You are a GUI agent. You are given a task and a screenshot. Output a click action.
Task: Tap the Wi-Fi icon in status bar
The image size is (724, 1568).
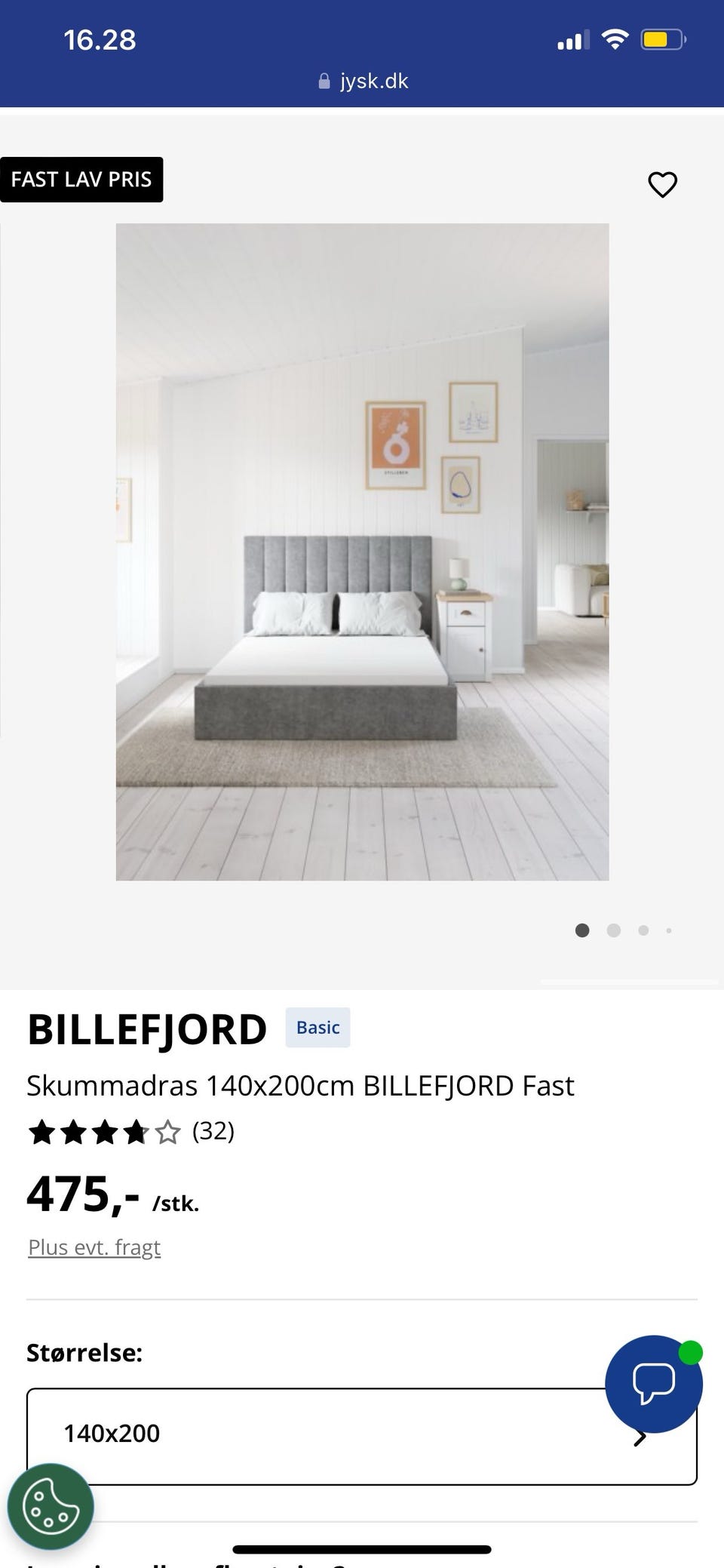615,38
